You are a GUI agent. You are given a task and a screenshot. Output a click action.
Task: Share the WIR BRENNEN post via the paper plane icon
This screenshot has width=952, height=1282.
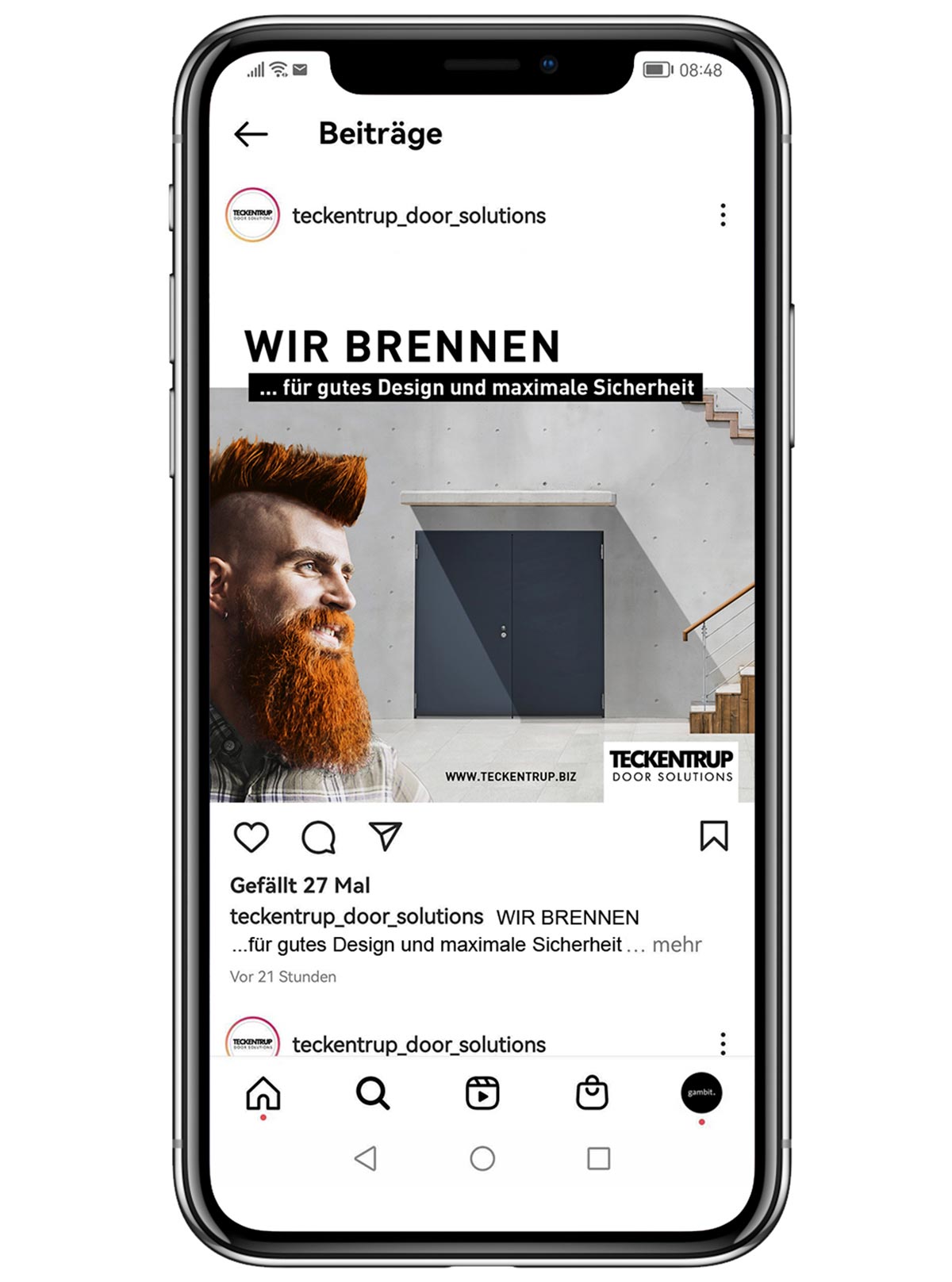point(386,836)
